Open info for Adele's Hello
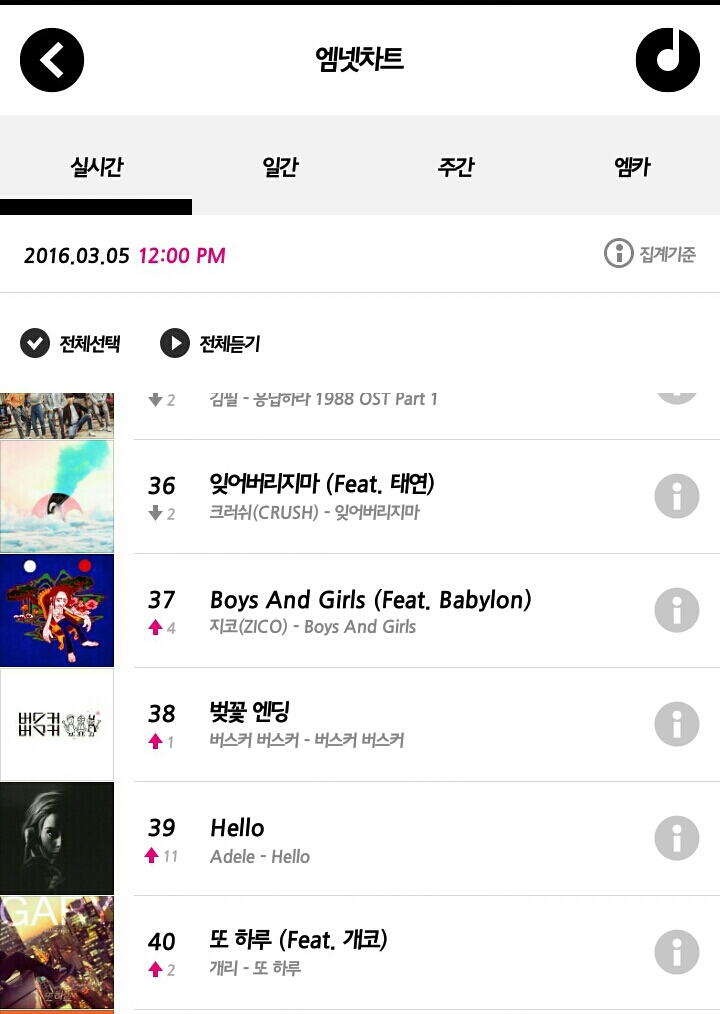720x1014 pixels. point(676,838)
